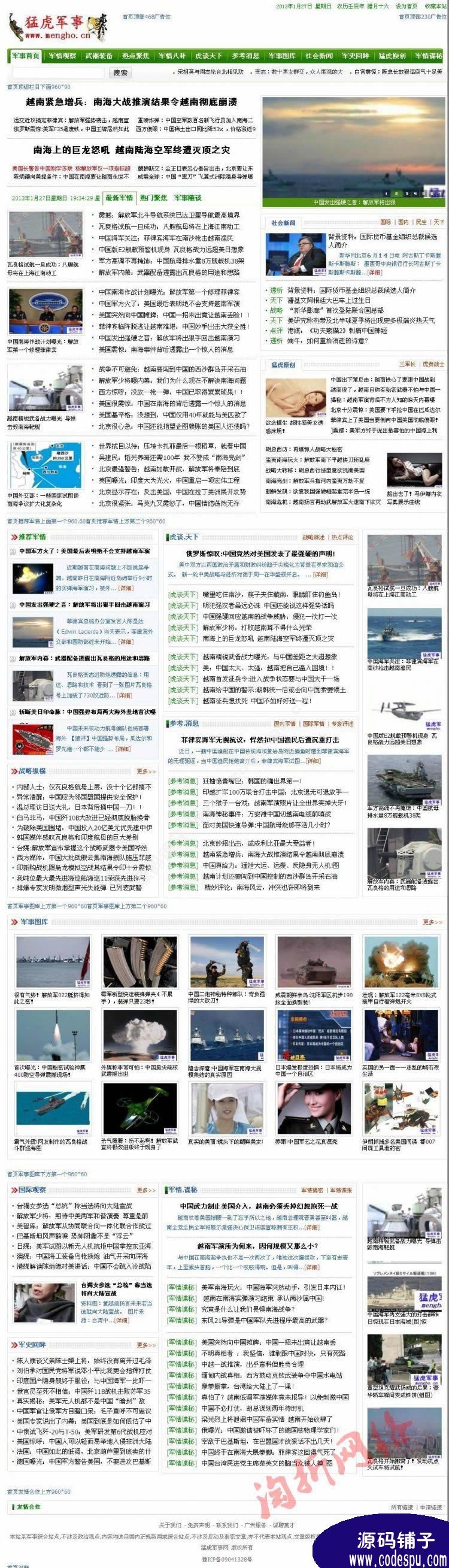The width and height of the screenshot is (449, 1568).
Task: Open the 申请链接 link at bottom
Action: (431, 1507)
